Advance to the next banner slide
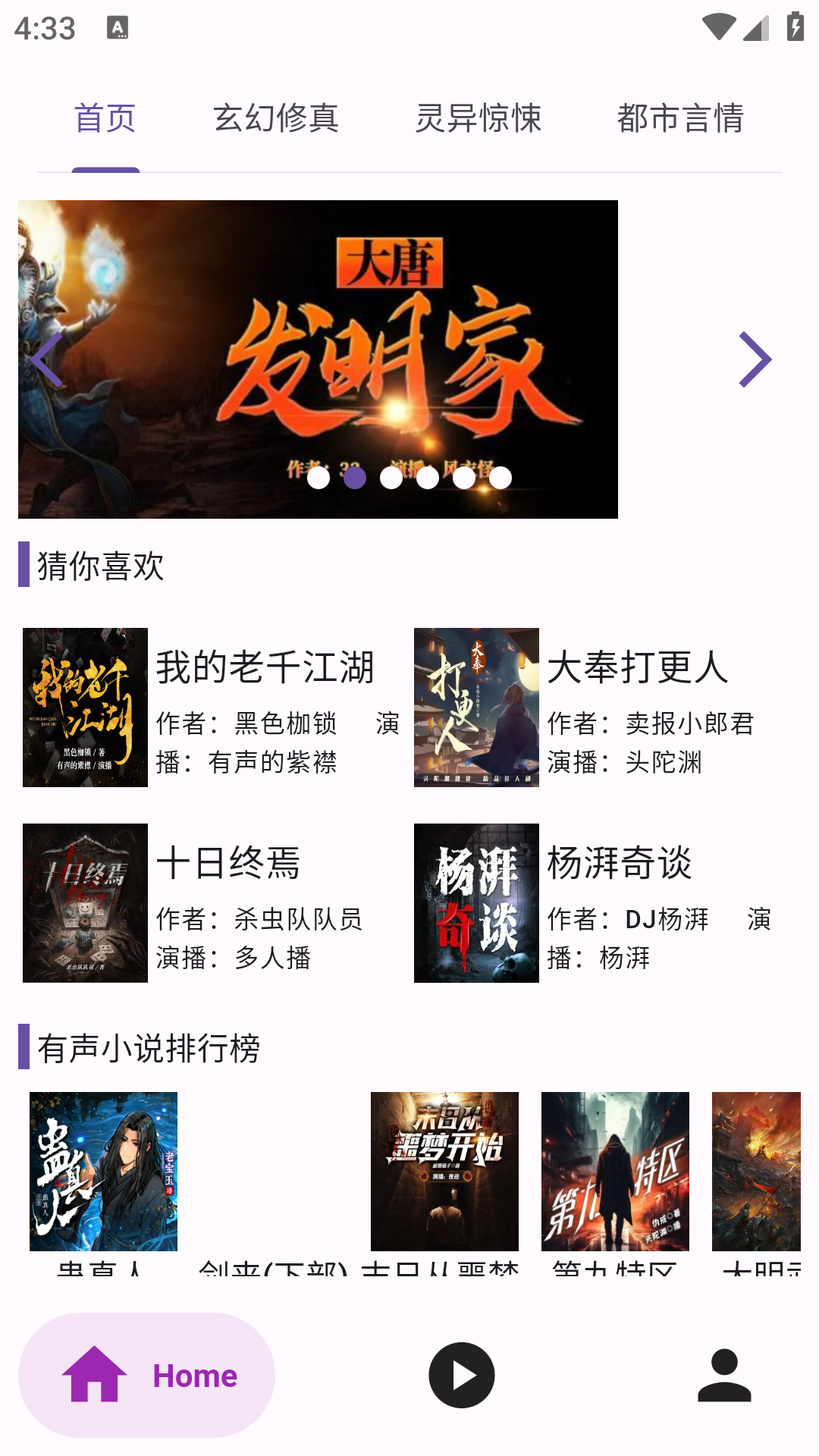This screenshot has height=1456, width=819. (755, 359)
